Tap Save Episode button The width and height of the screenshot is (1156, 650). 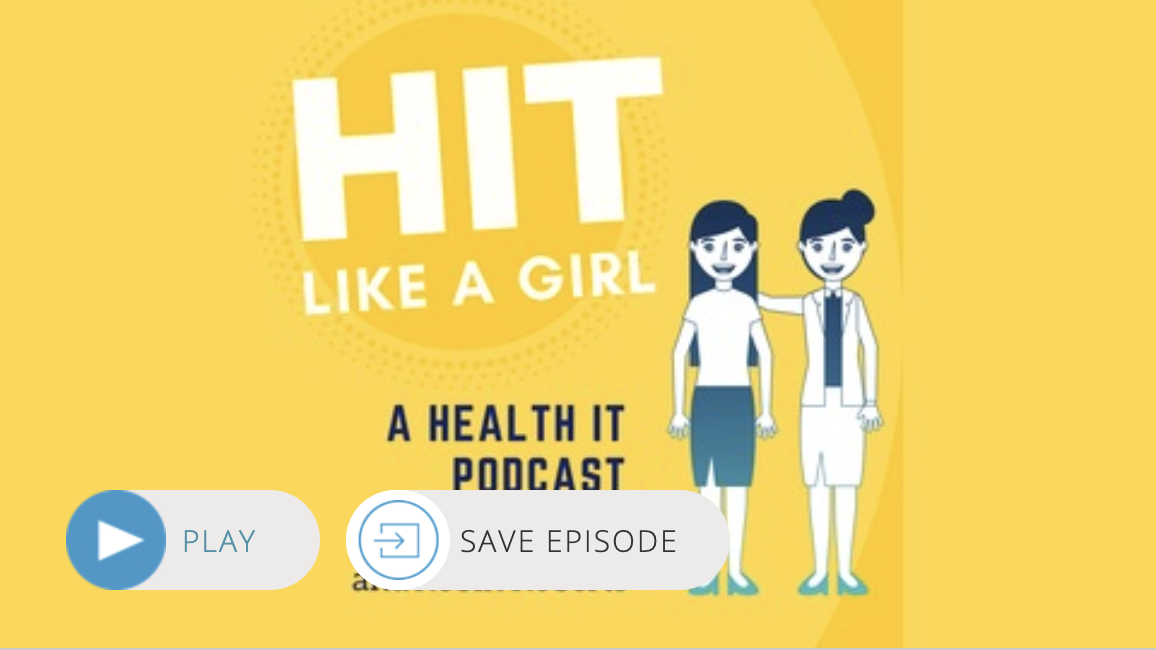(x=538, y=540)
